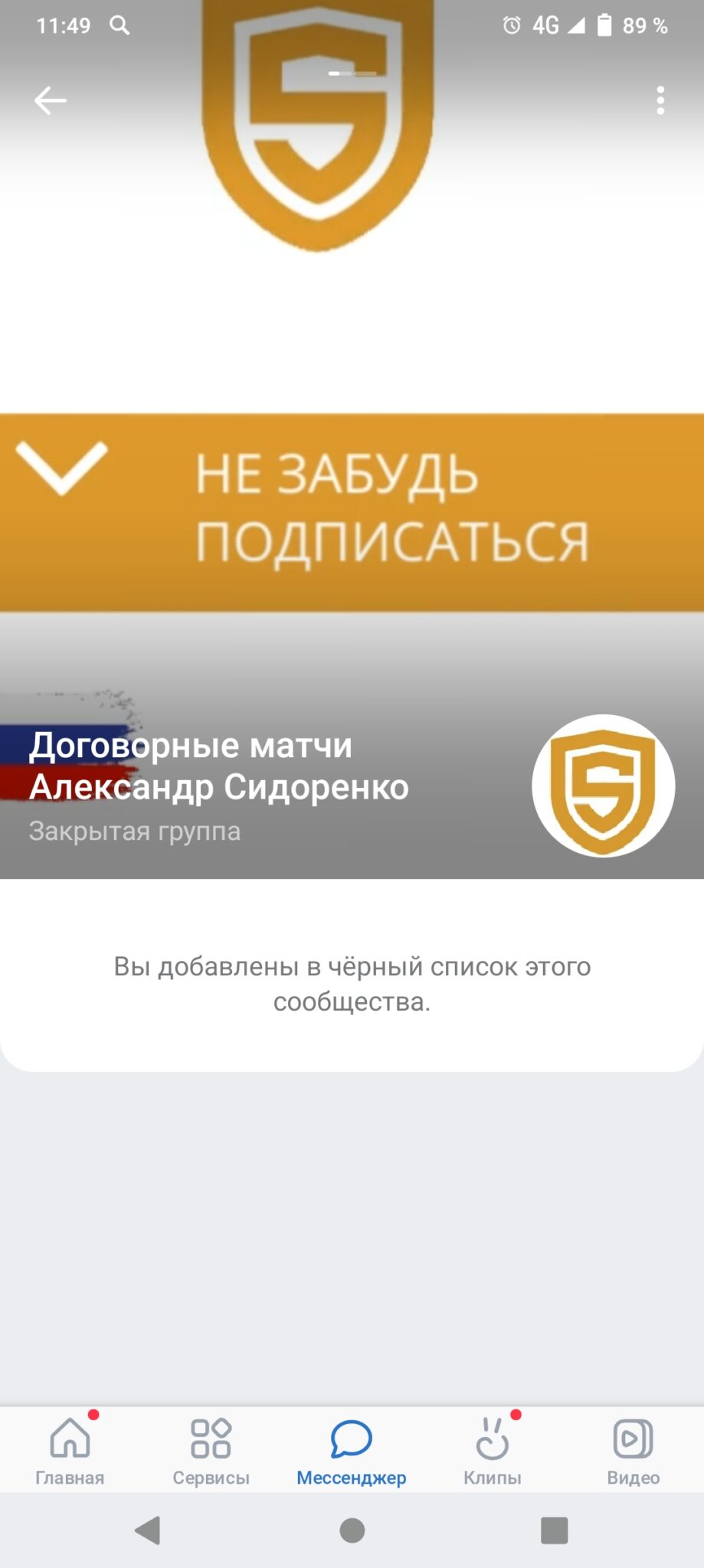704x1568 pixels.
Task: Tap the system back button
Action: 148,1530
